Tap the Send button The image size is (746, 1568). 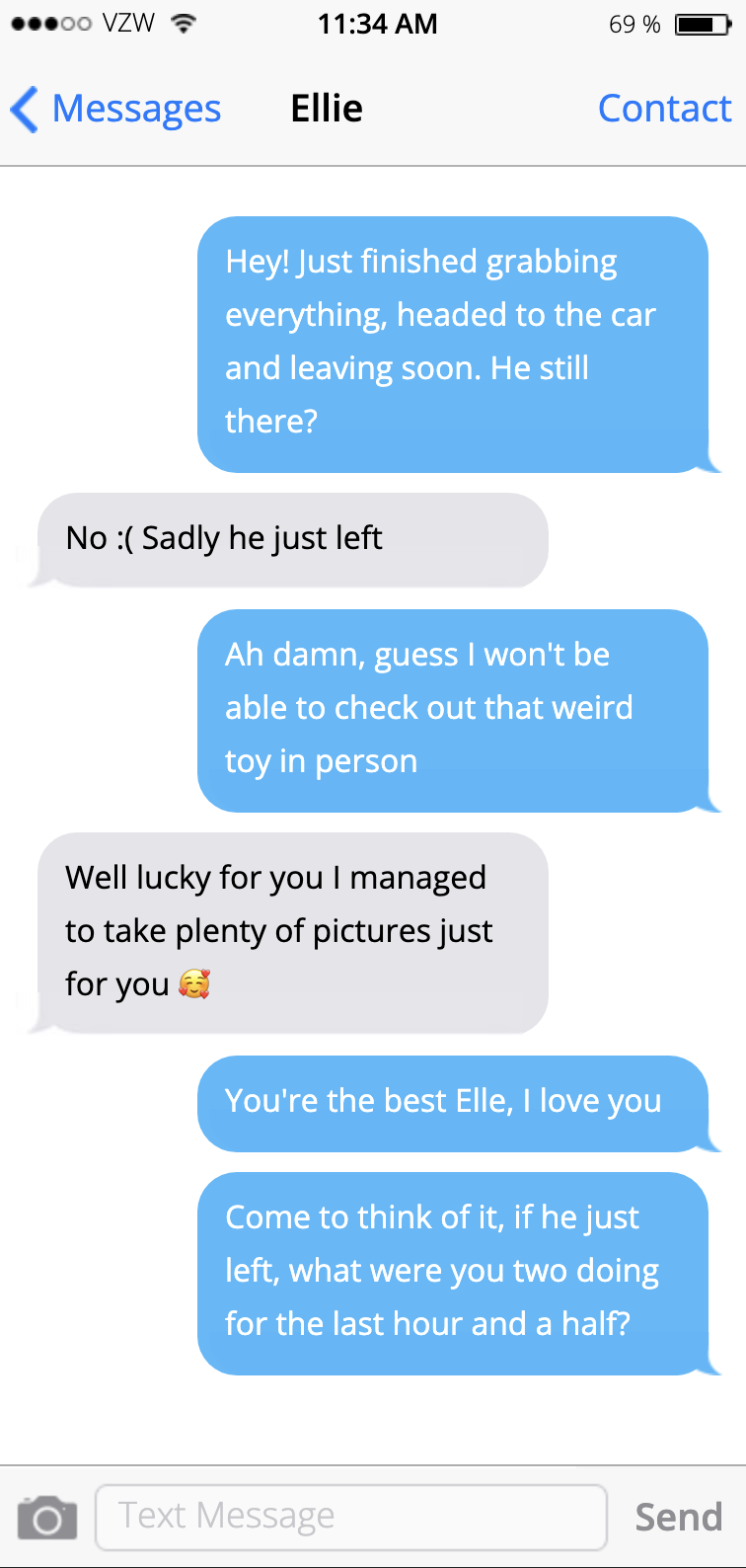pos(678,1517)
